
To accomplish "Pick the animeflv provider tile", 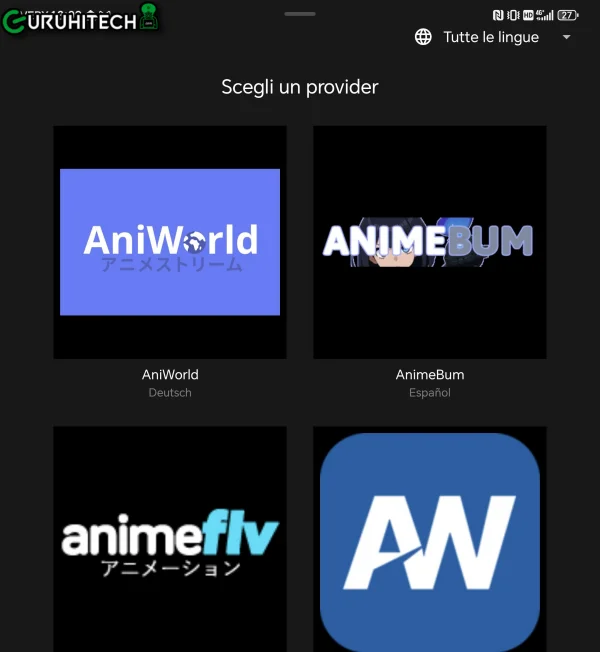I will pyautogui.click(x=170, y=540).
